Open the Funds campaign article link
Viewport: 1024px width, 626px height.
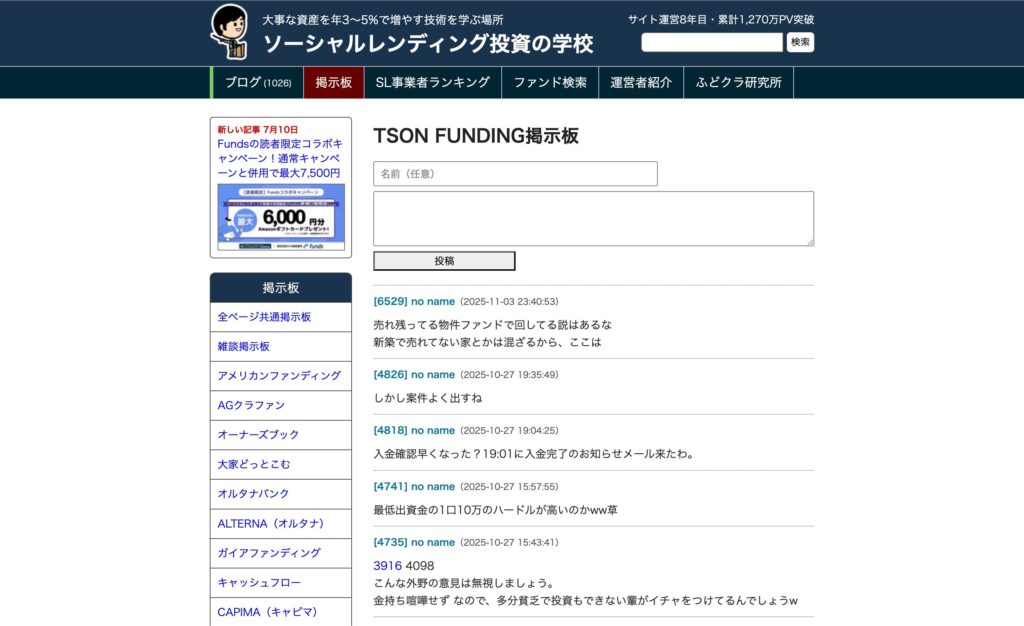(279, 158)
